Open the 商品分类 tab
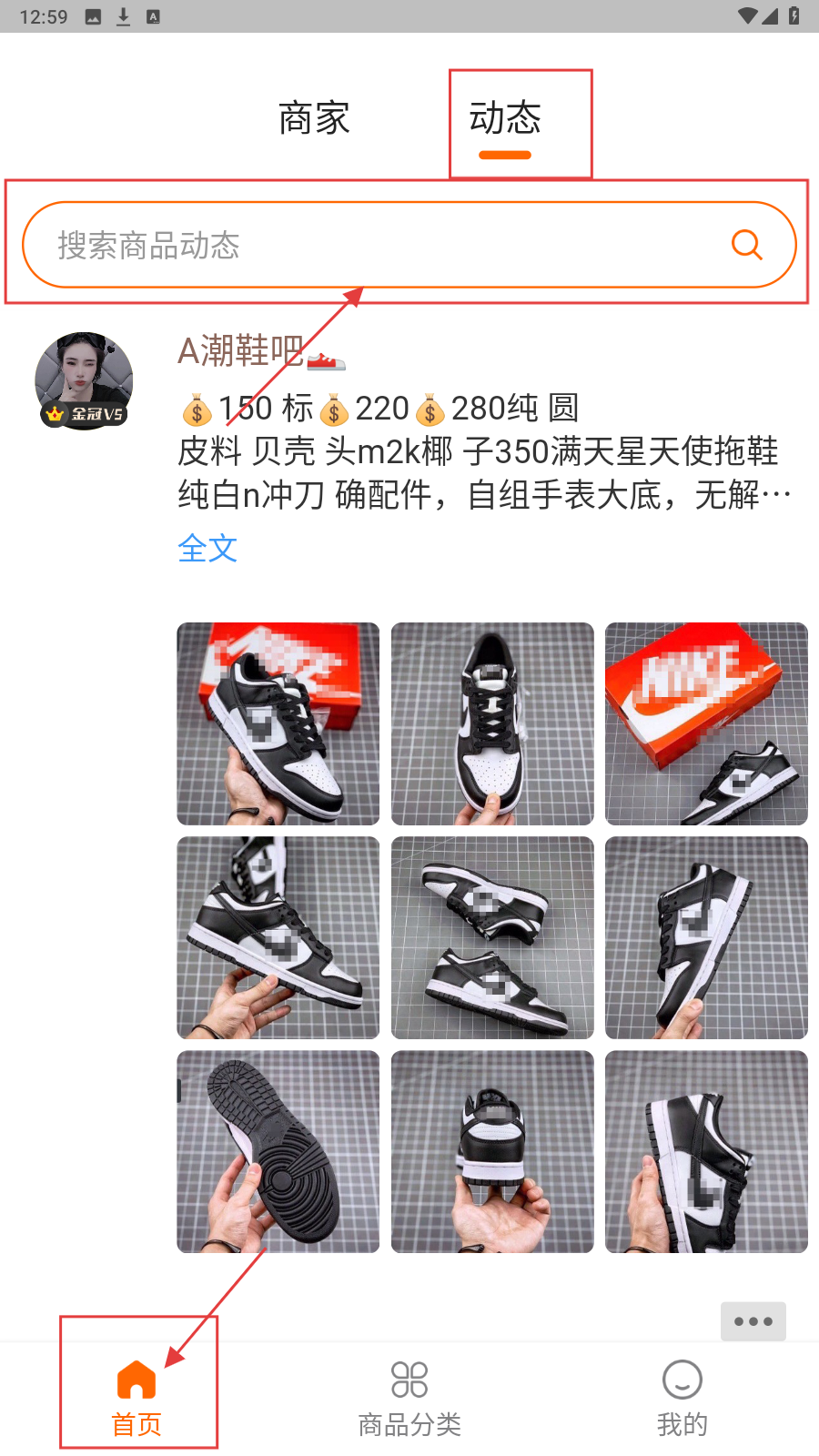This screenshot has height=1456, width=819. [409, 1399]
